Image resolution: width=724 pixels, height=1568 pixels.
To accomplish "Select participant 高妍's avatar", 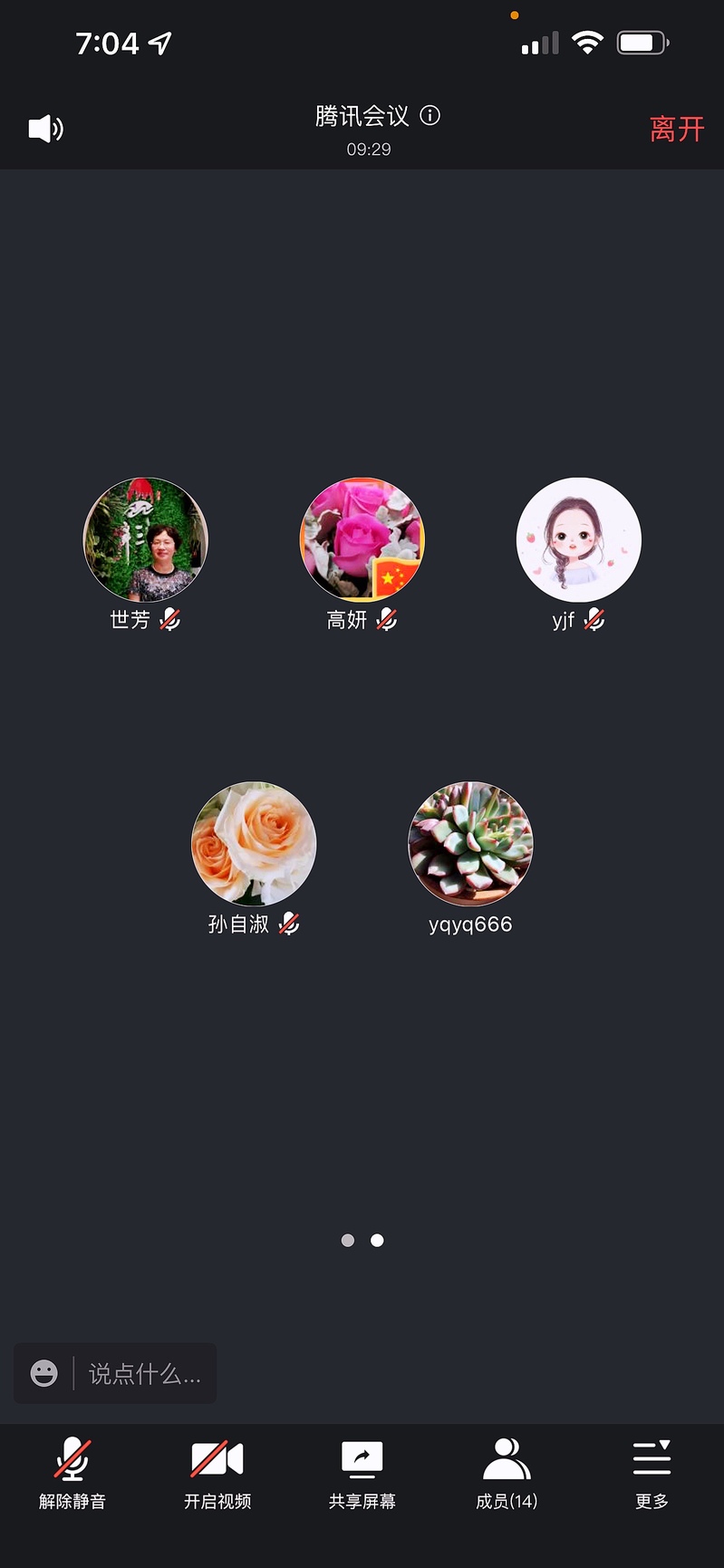I will tap(362, 539).
